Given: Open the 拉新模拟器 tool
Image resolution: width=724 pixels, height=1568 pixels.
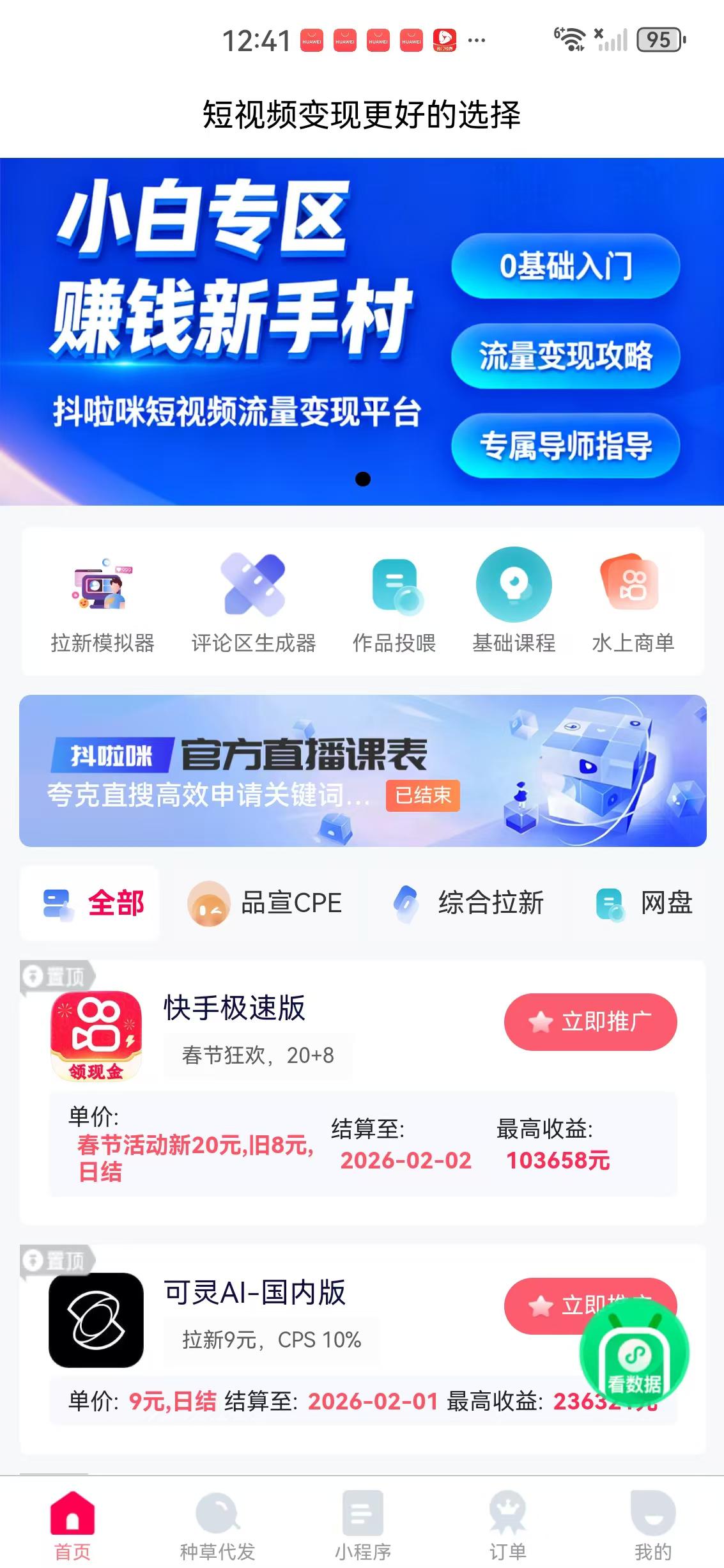Looking at the screenshot, I should (104, 601).
